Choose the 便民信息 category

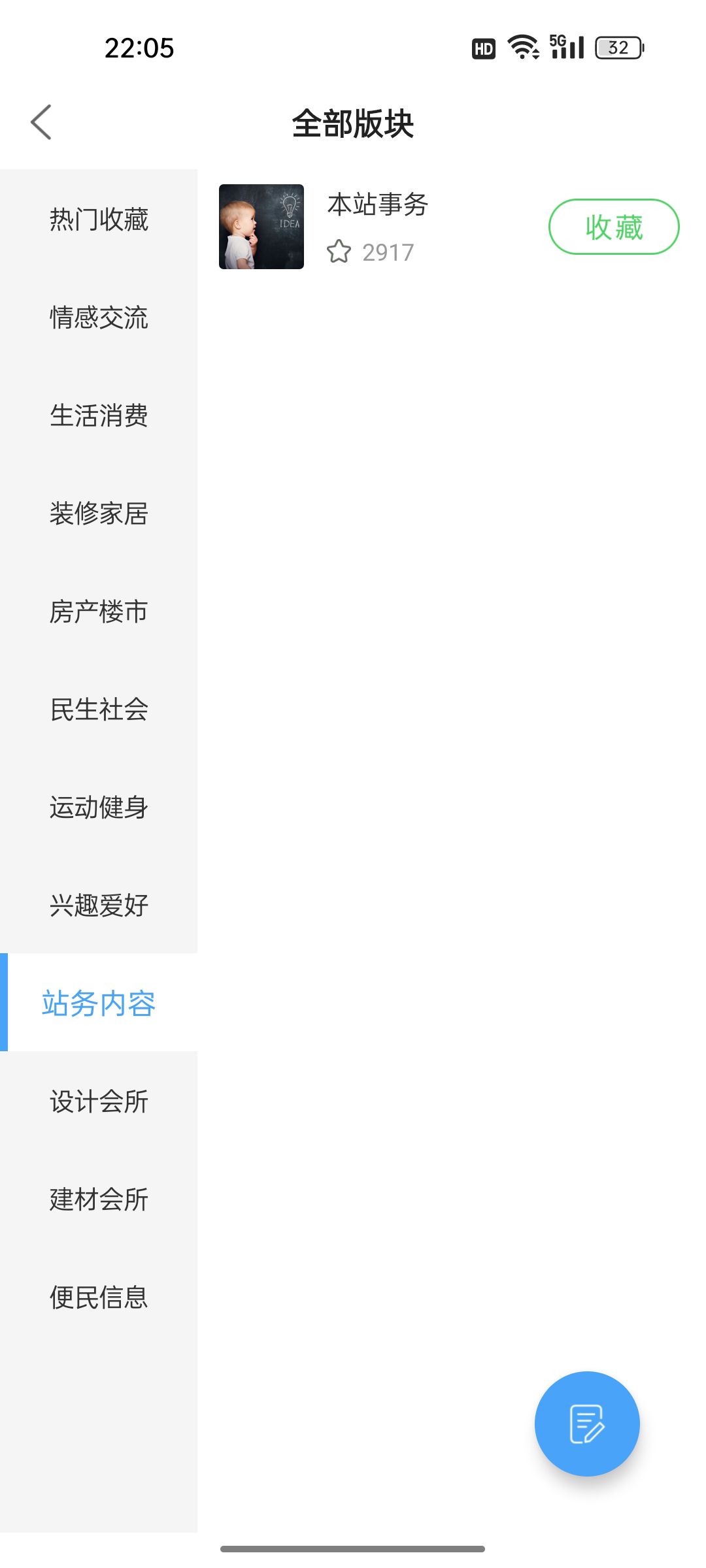pos(99,1298)
